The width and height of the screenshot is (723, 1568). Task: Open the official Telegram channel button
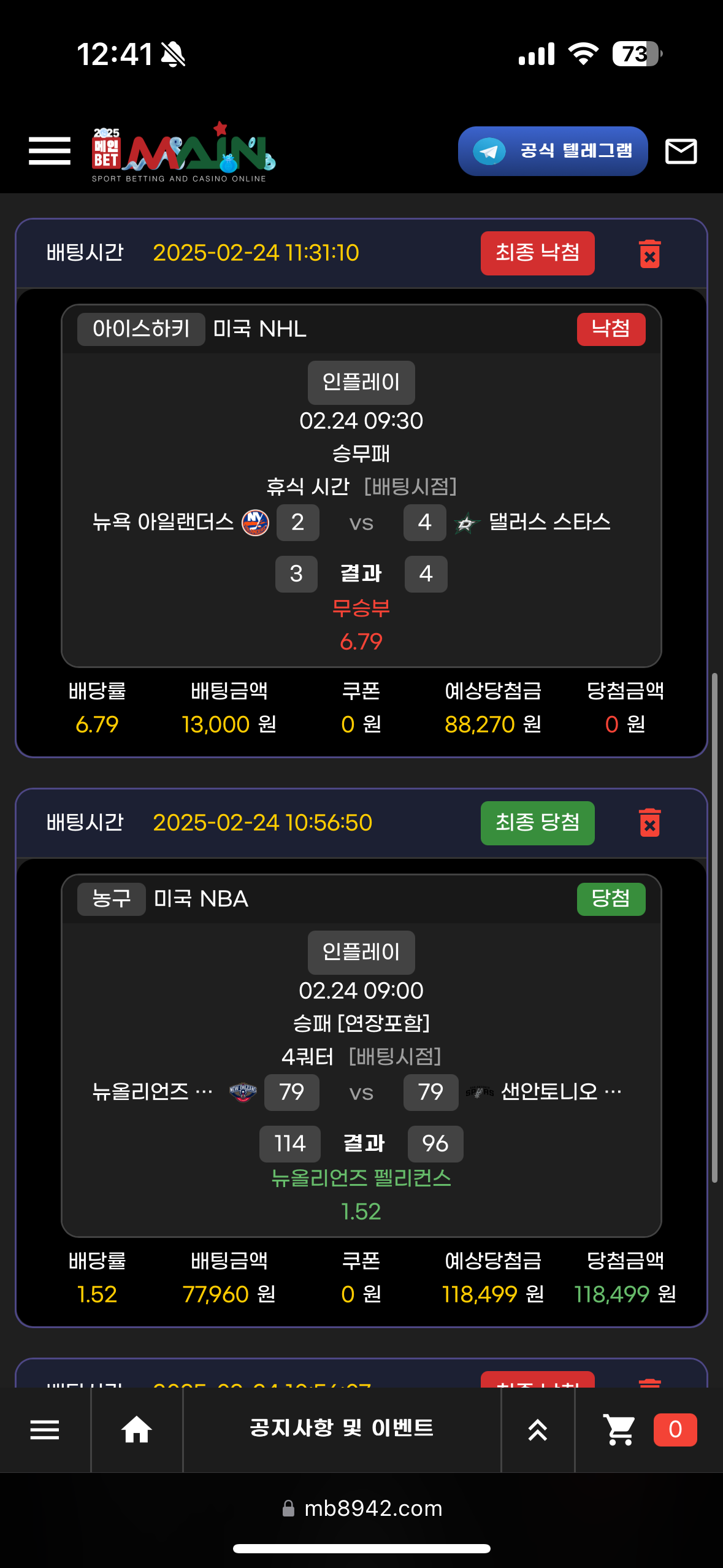553,151
